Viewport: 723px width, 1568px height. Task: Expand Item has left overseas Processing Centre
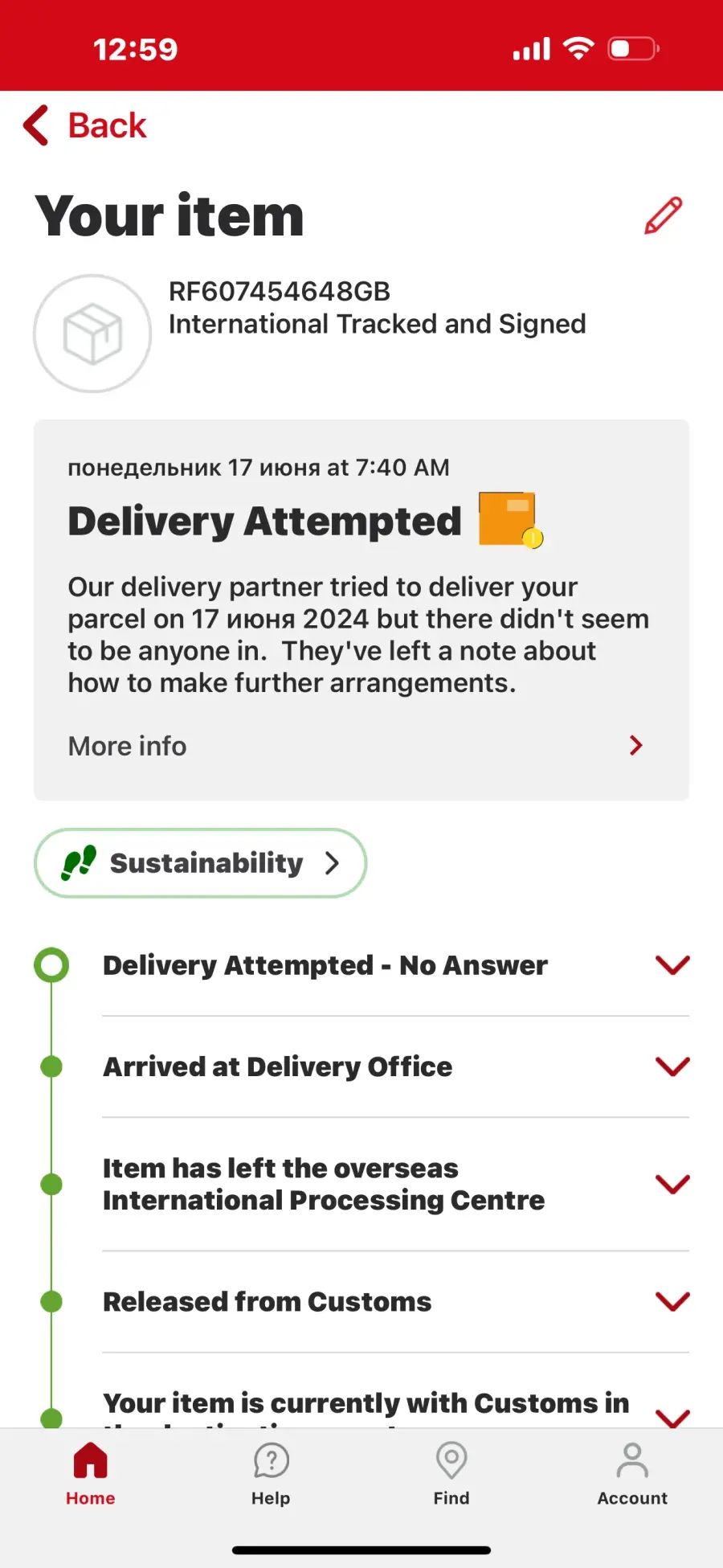[395, 1184]
